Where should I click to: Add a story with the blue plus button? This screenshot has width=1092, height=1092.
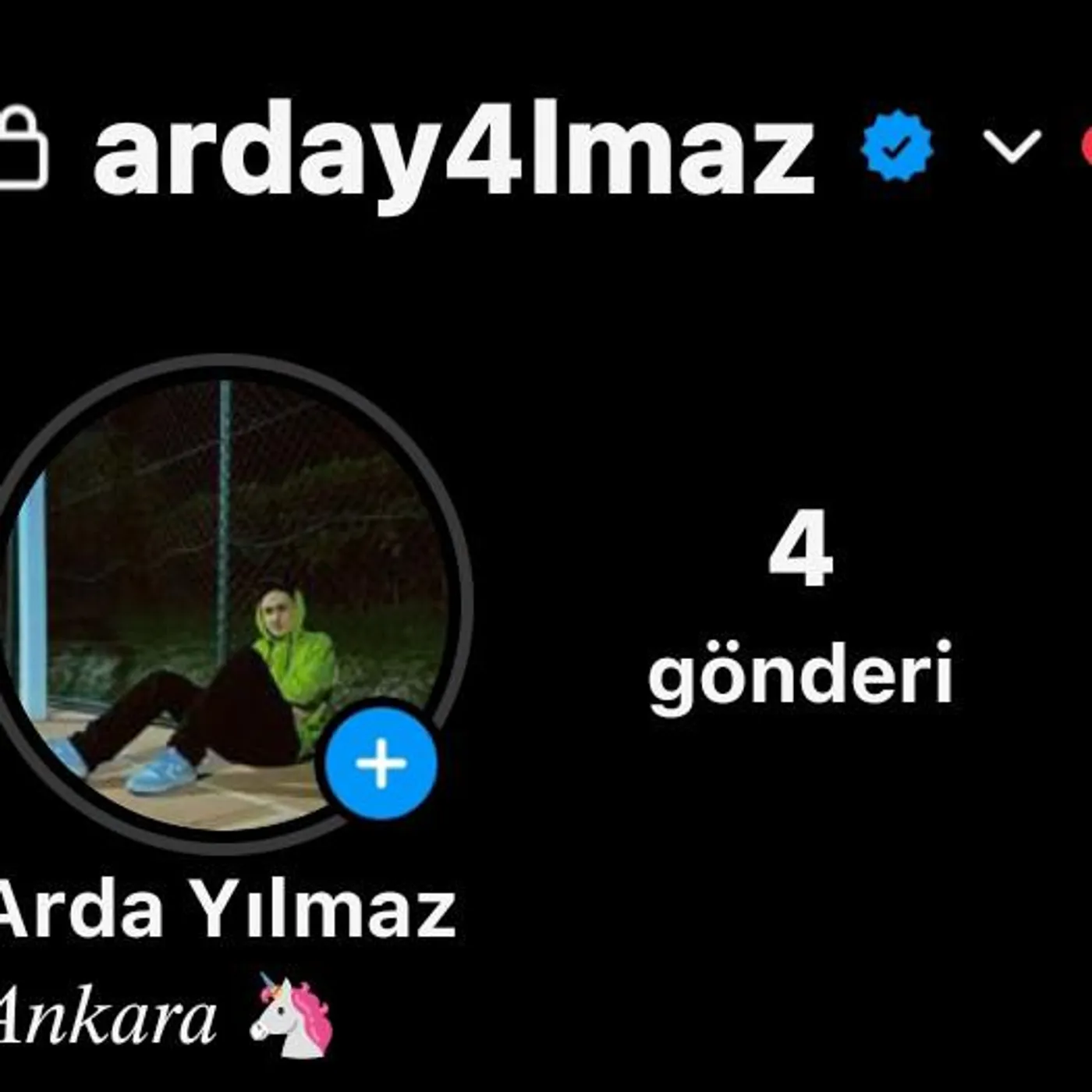click(x=381, y=763)
